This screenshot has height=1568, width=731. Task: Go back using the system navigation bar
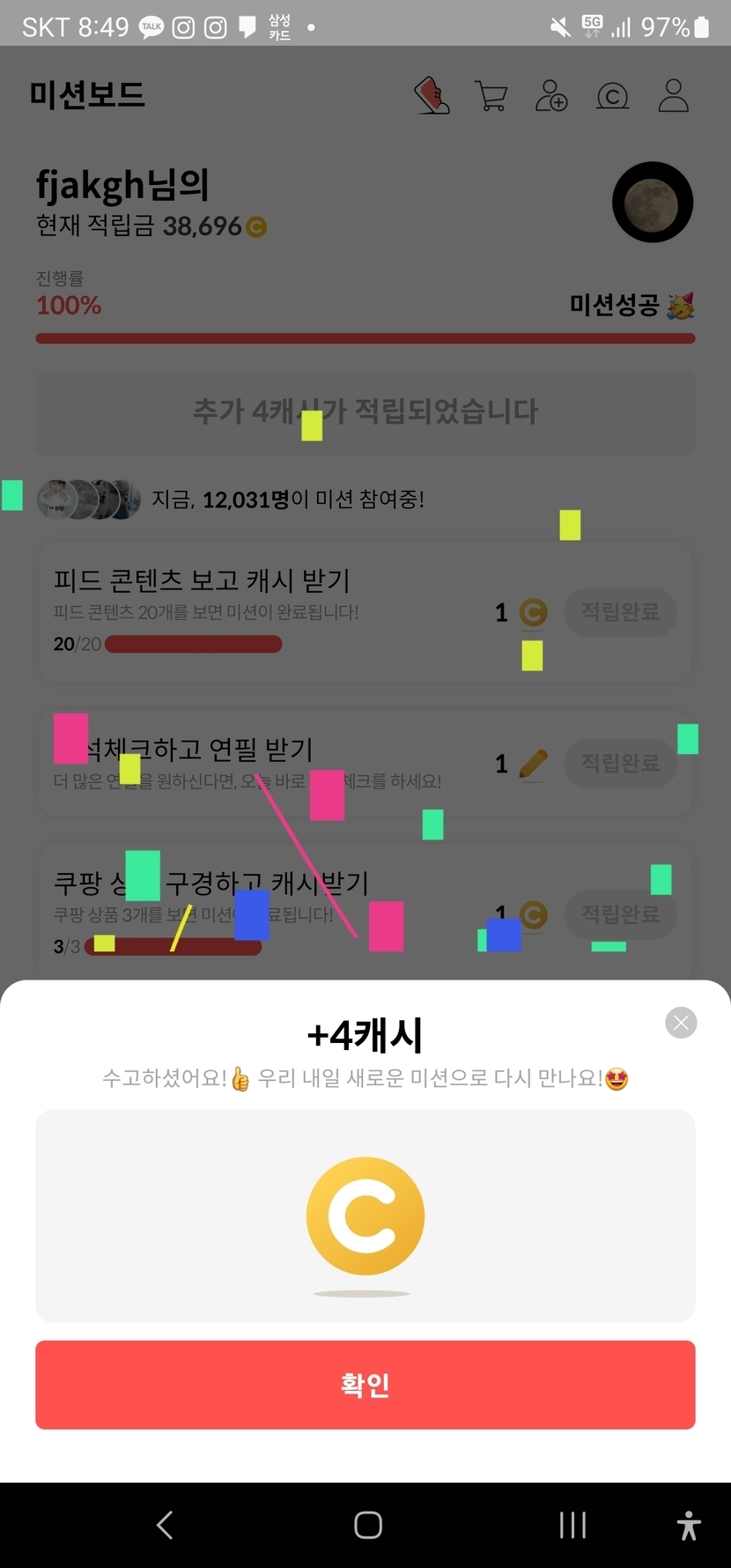(x=165, y=1525)
